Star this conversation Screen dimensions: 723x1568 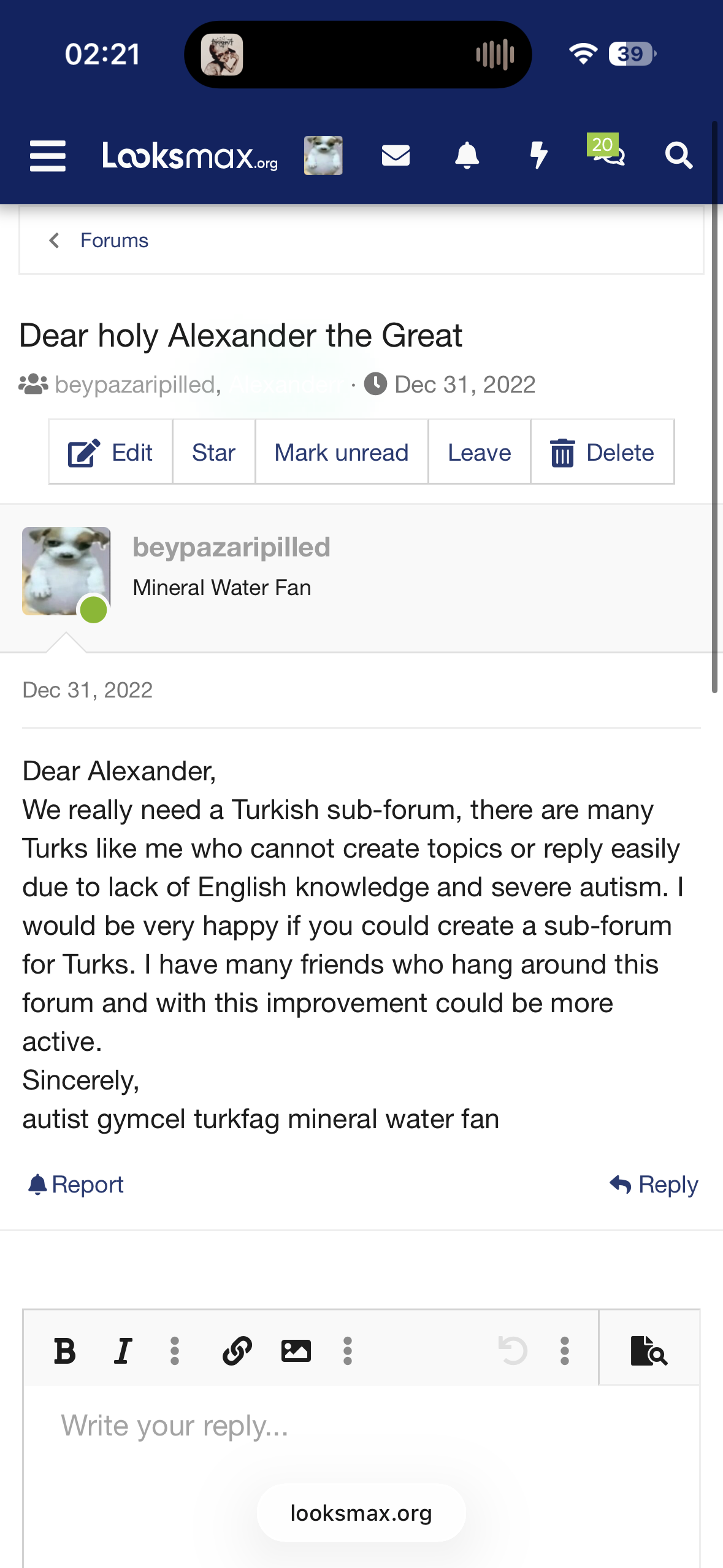point(213,453)
